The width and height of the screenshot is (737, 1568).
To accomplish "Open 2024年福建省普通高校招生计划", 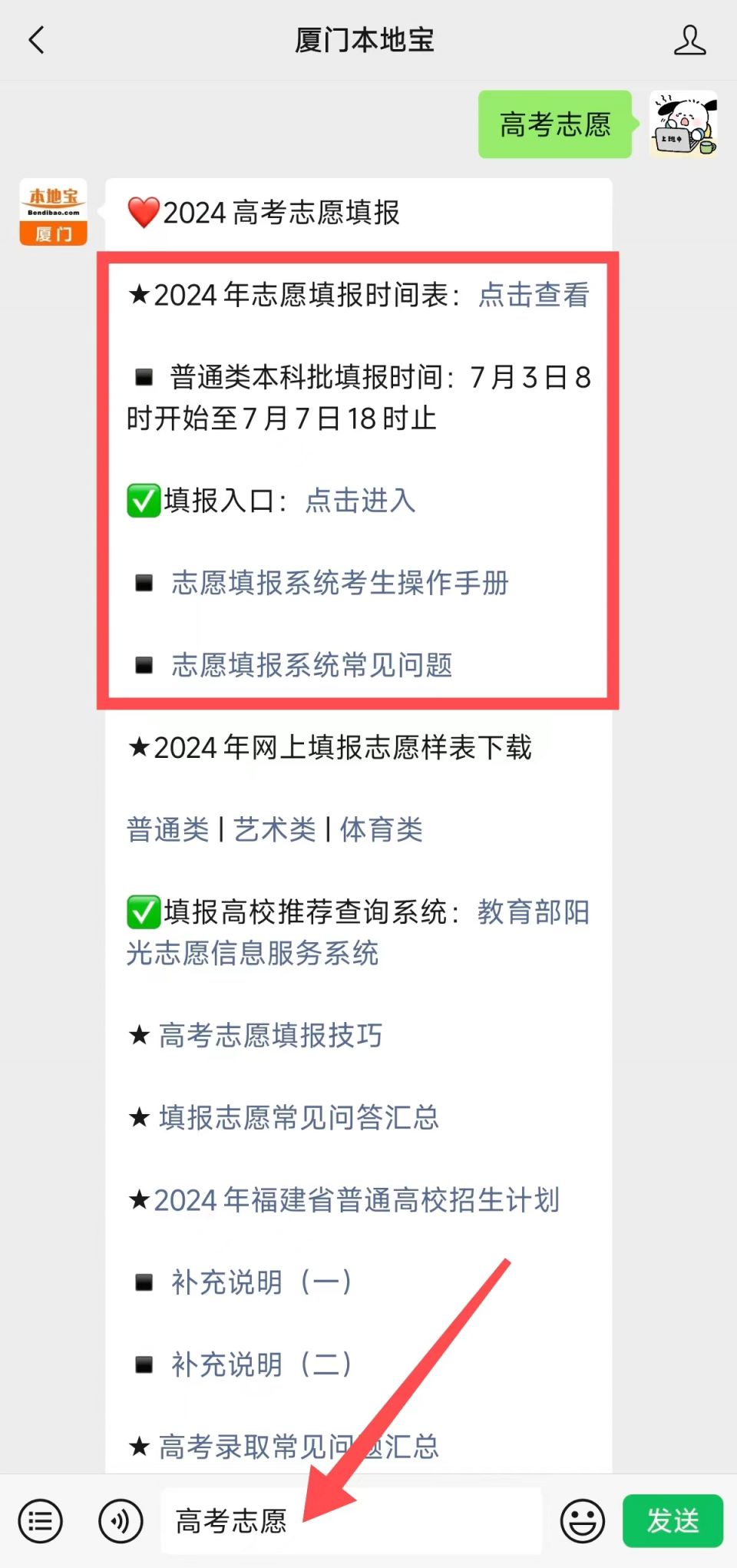I will click(x=356, y=1200).
